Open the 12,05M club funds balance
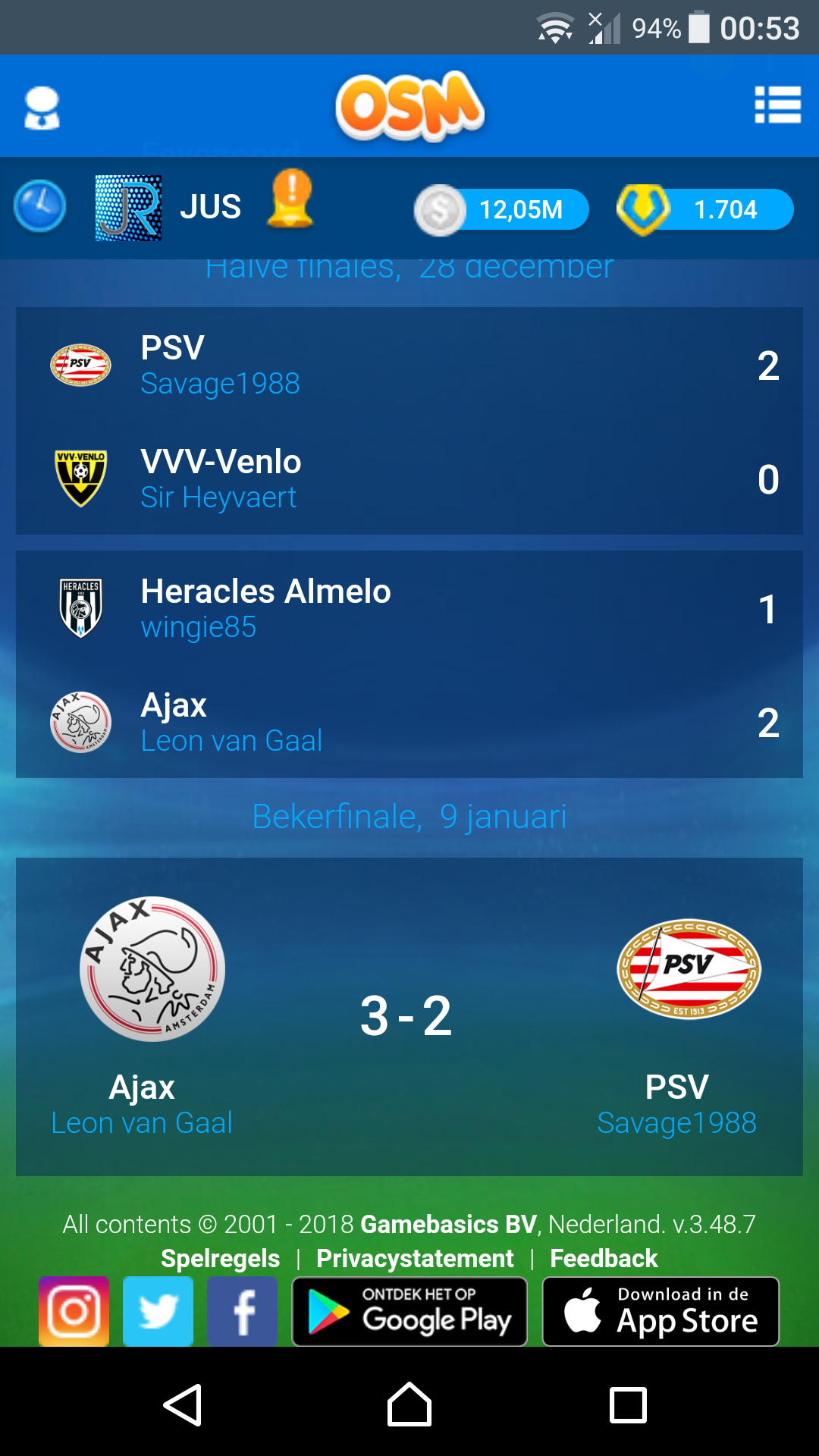The image size is (819, 1456). (502, 209)
